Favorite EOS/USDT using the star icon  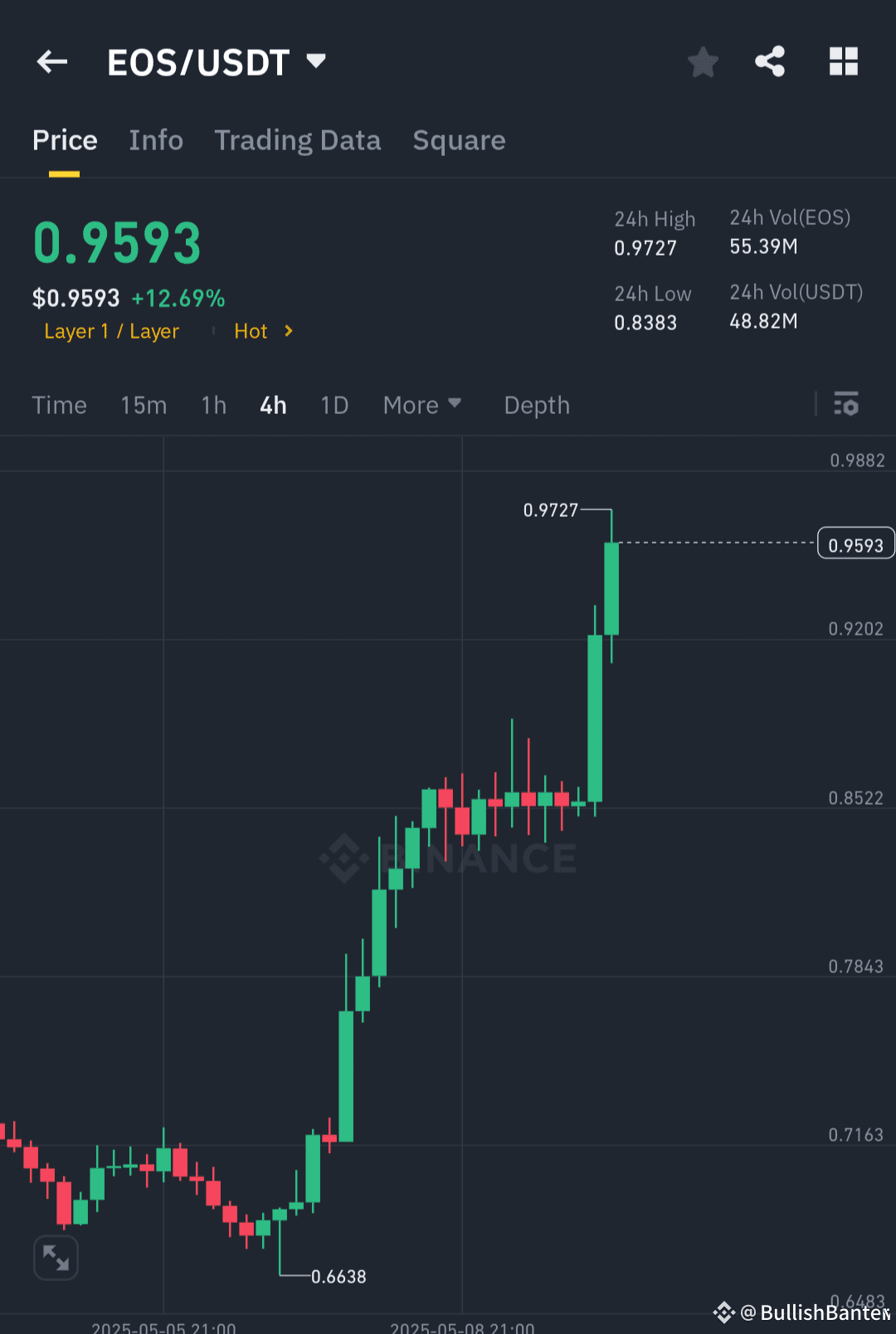[703, 61]
